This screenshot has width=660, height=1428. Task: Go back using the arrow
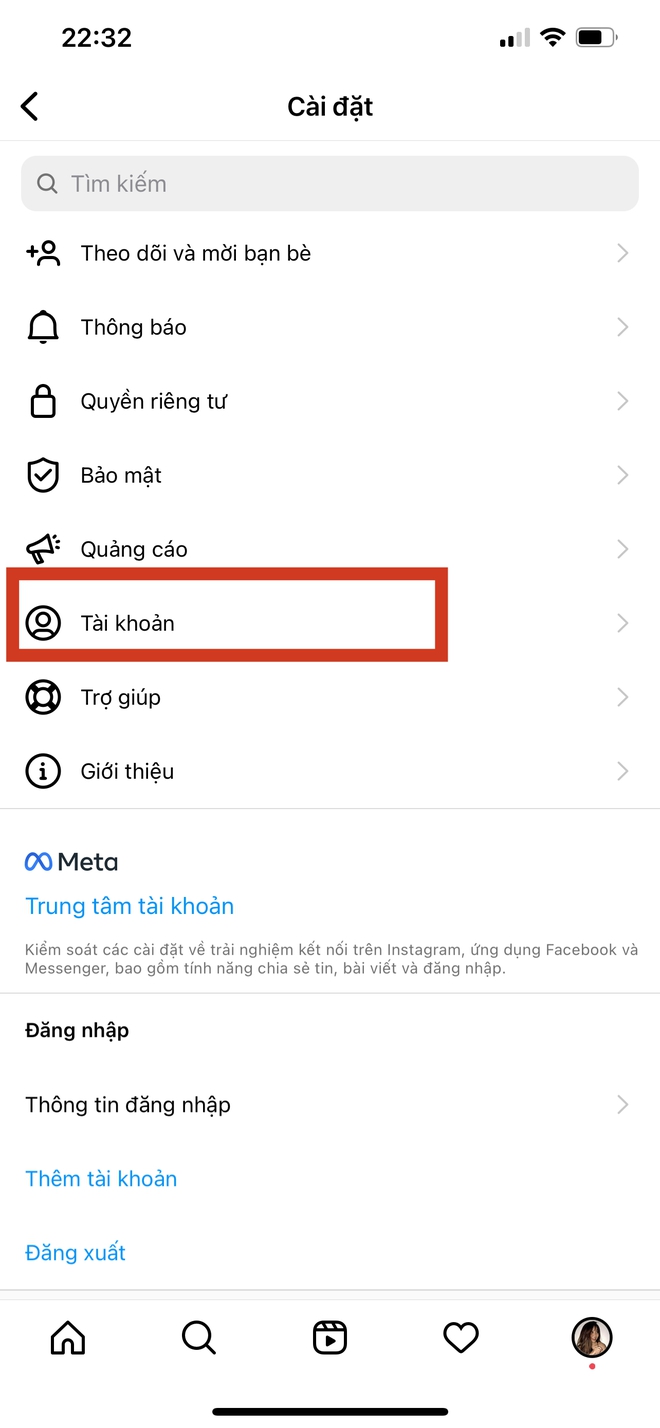tap(30, 106)
